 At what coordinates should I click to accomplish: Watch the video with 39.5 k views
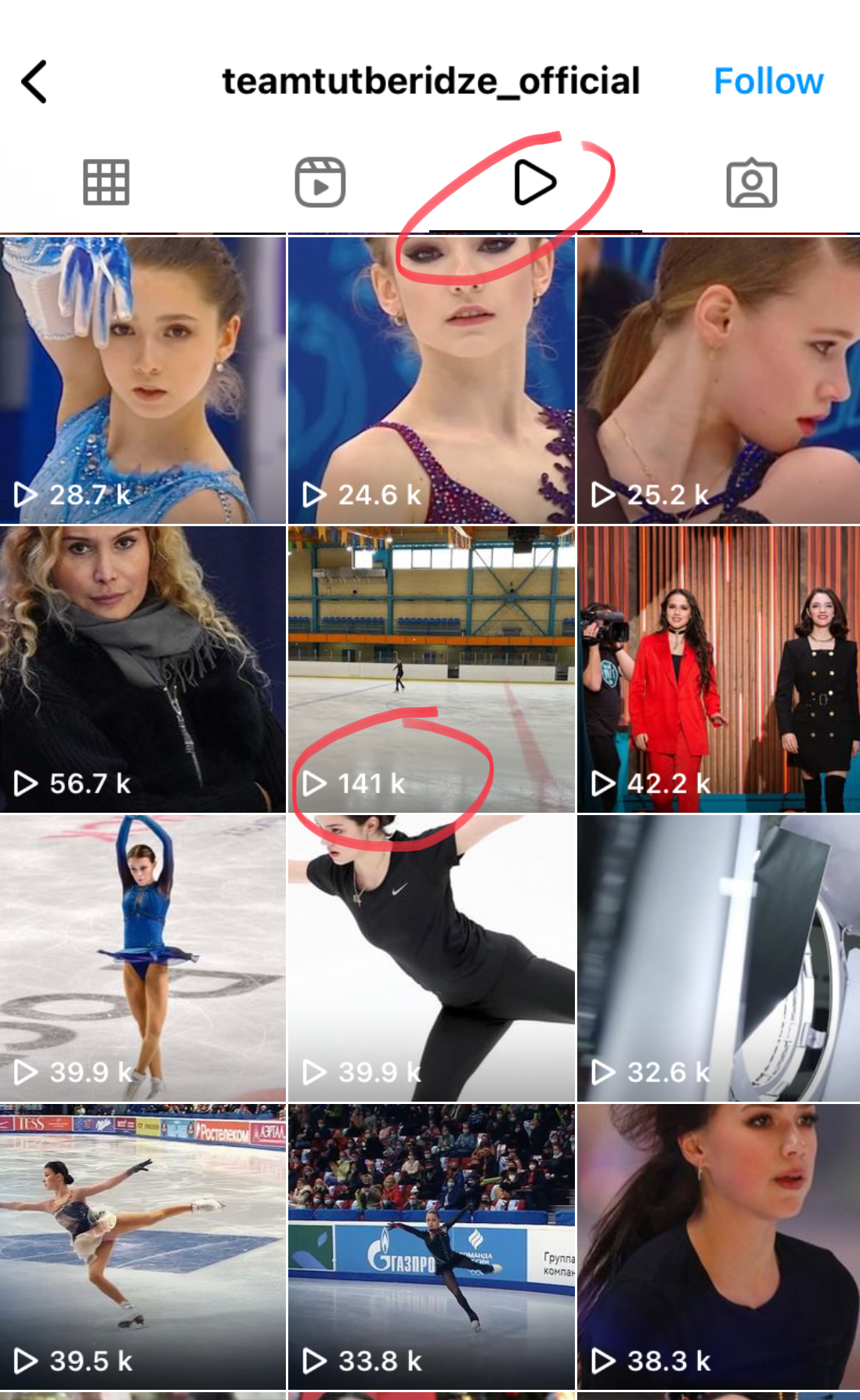click(143, 1247)
